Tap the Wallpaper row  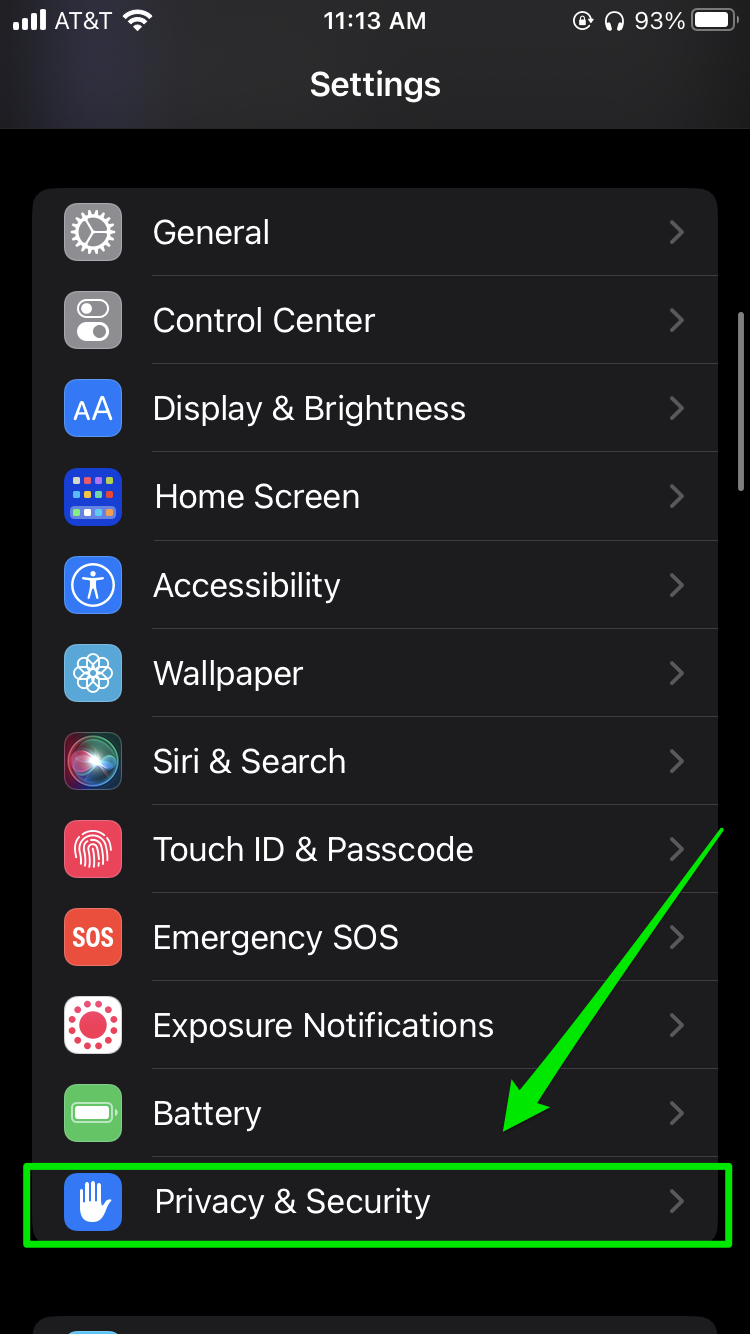pyautogui.click(x=375, y=673)
